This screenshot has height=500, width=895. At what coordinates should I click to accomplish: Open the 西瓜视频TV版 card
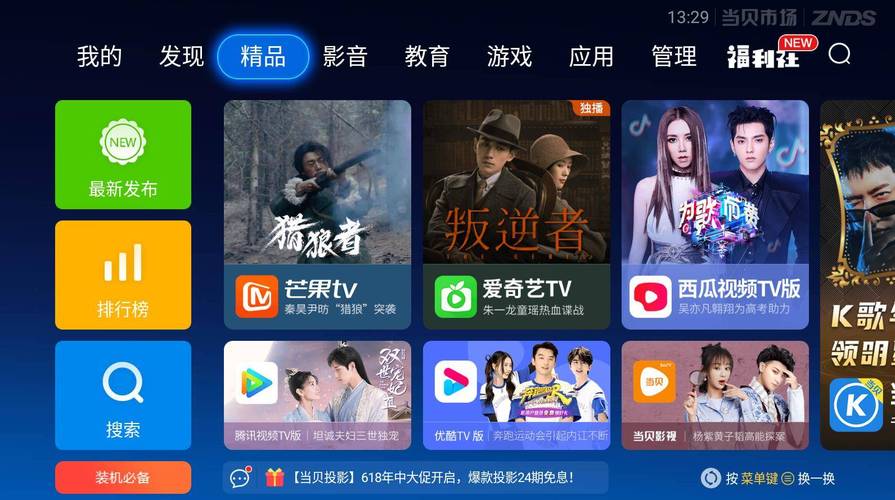[x=715, y=215]
